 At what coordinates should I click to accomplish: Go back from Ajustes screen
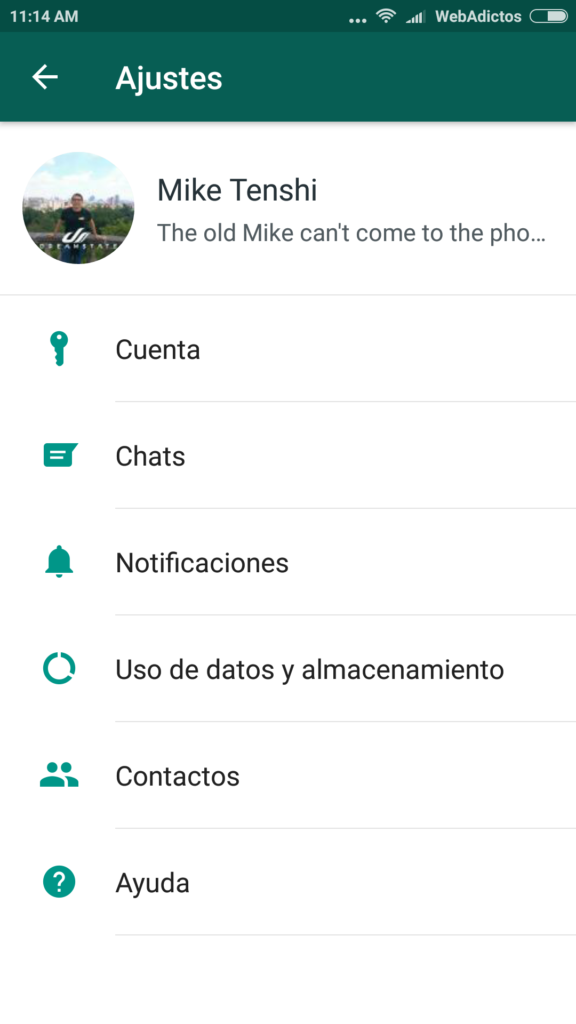click(45, 77)
